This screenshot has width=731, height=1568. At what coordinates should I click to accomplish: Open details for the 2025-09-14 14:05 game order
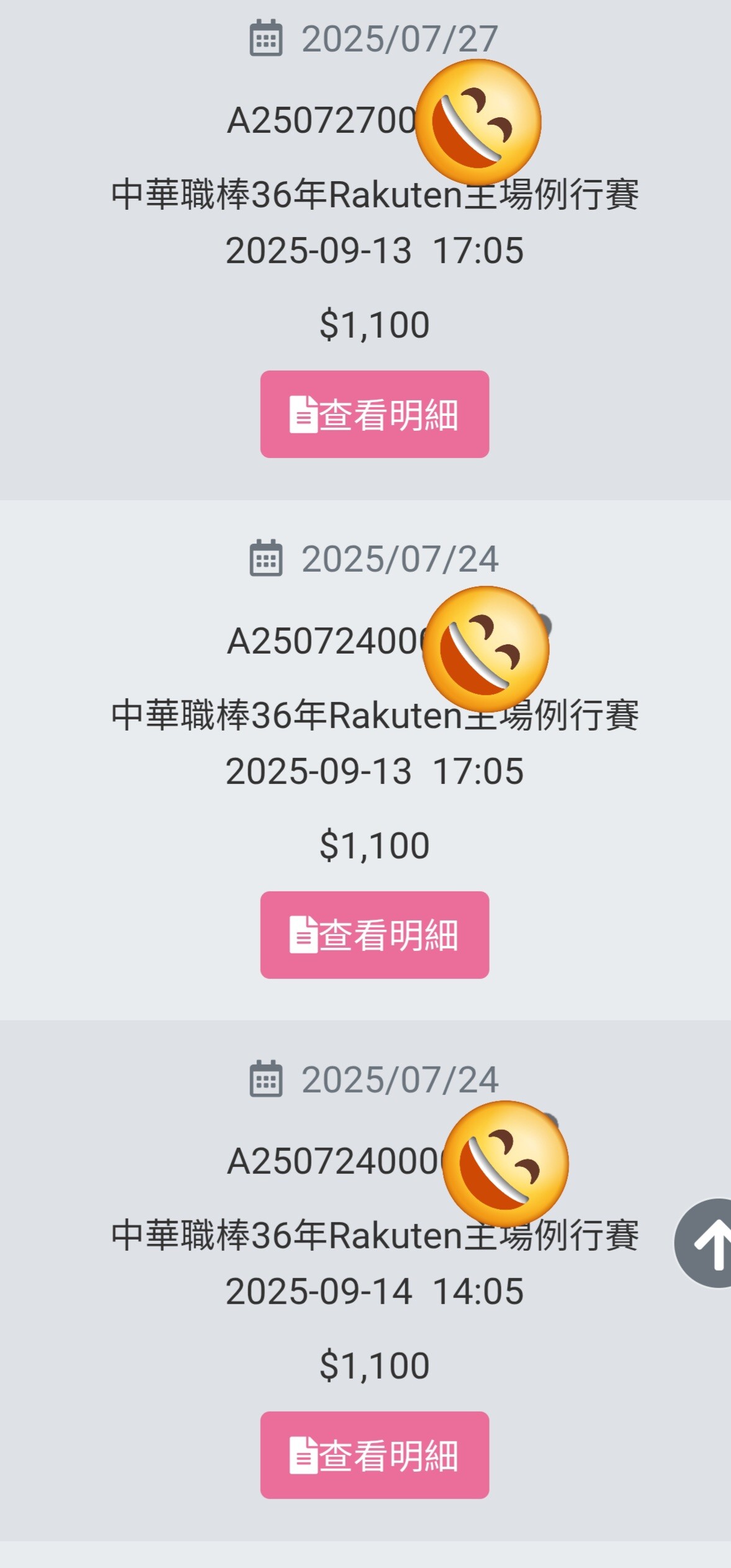coord(374,1455)
